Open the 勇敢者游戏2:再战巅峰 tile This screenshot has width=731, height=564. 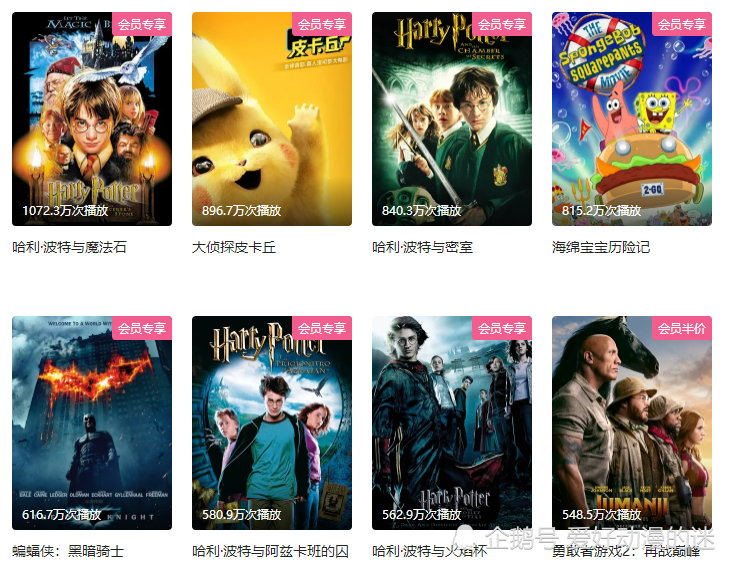coord(632,422)
